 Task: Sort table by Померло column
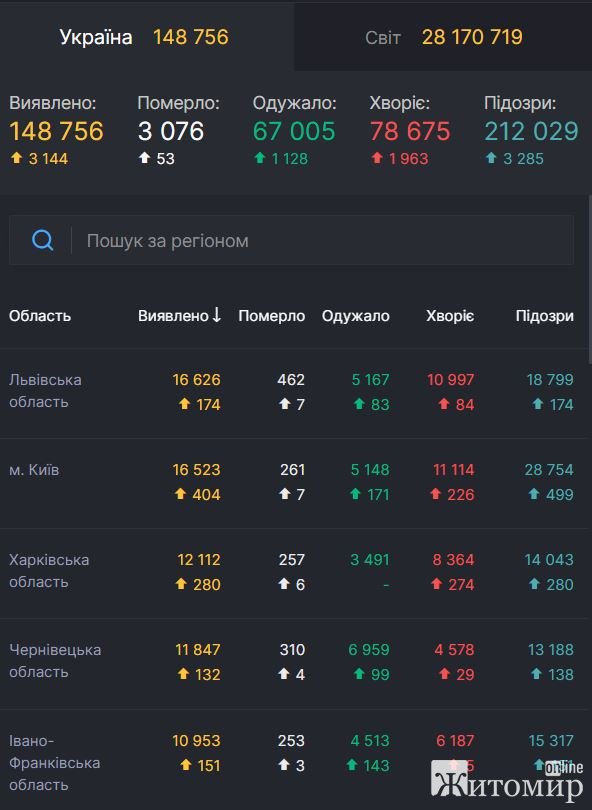(x=272, y=316)
